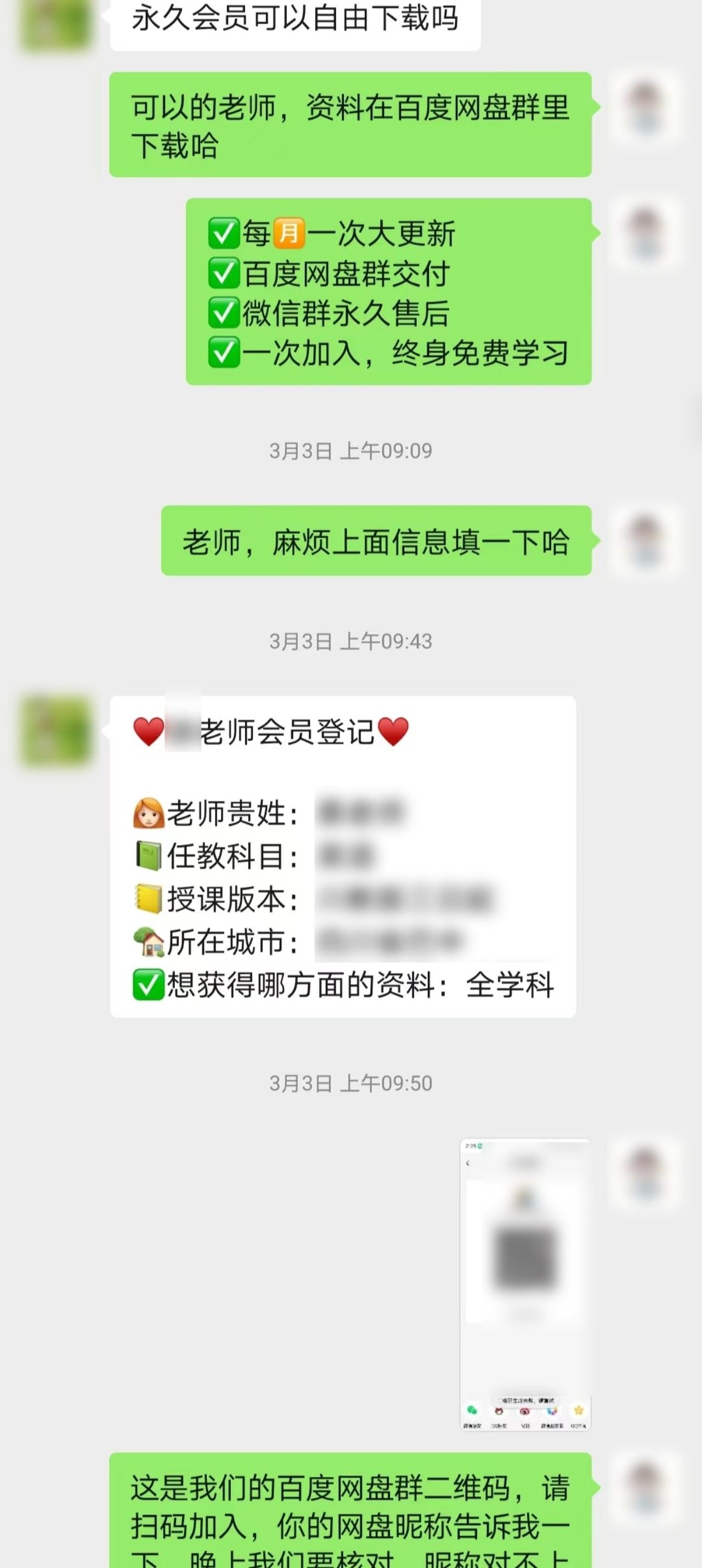
Task: Tap the back chevron inside the embedded screenshot
Action: 468,1164
